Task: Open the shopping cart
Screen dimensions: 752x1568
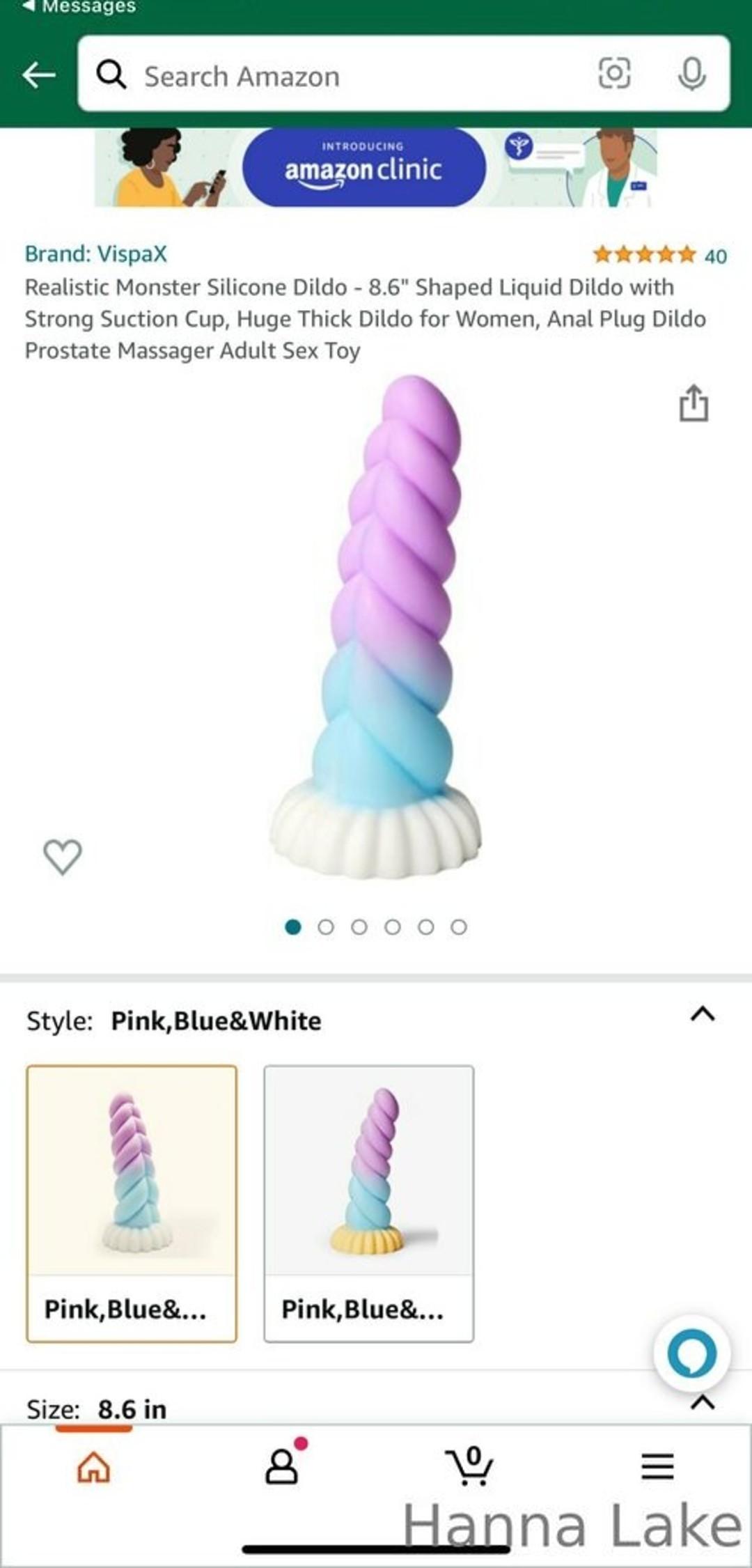Action: click(x=470, y=1466)
